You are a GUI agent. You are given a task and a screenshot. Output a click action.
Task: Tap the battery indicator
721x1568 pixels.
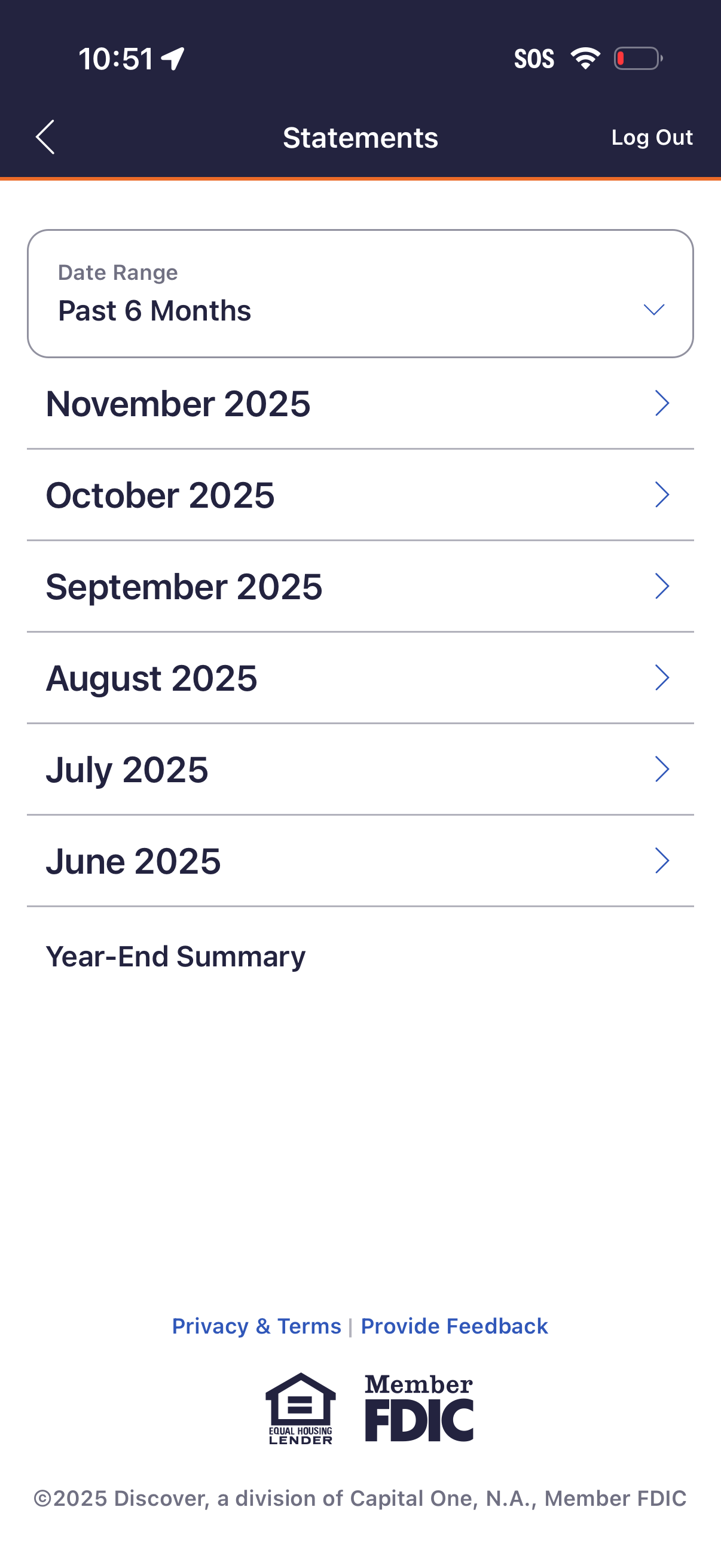[x=636, y=58]
